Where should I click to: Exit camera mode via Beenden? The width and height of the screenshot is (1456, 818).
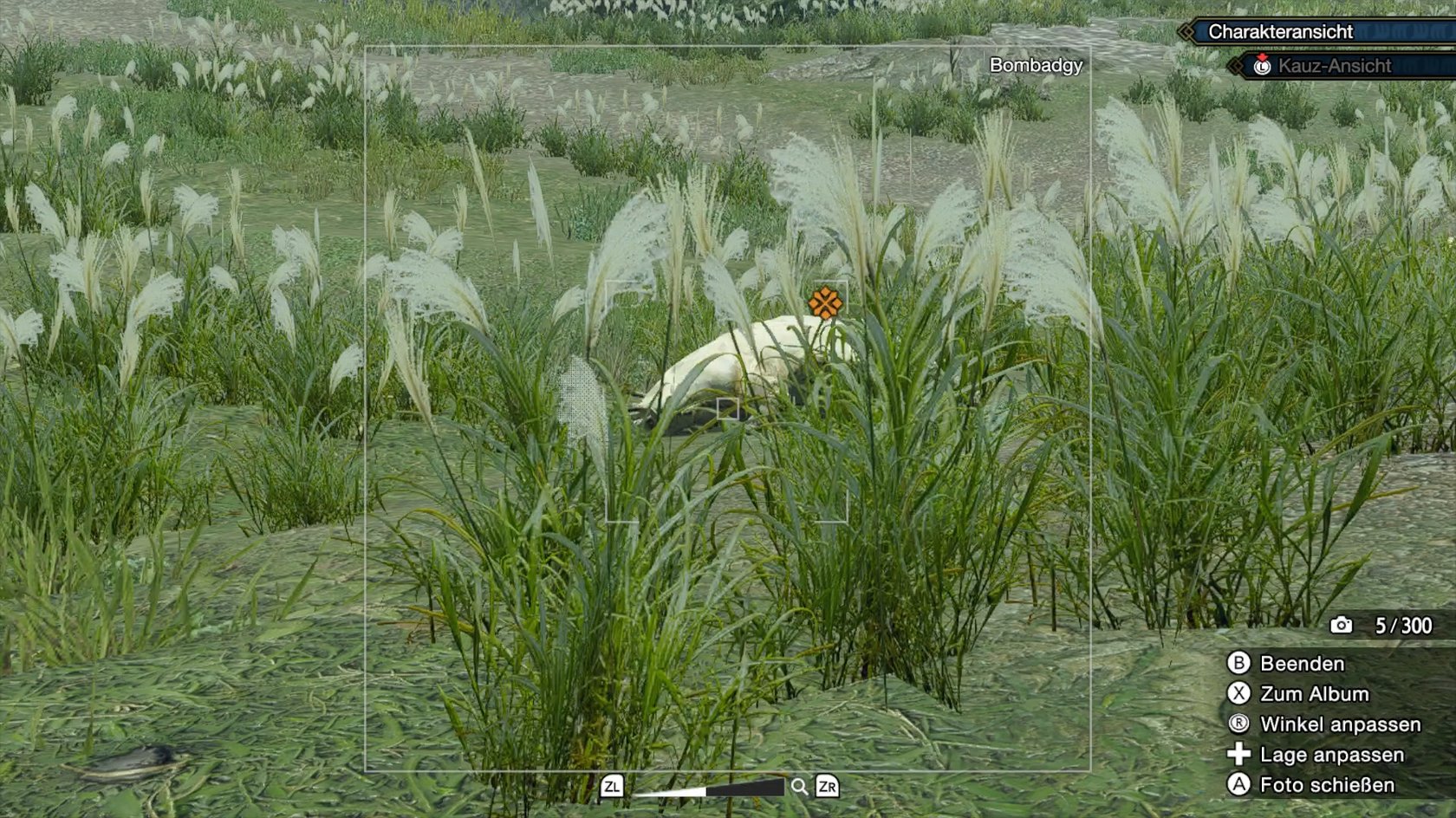[1300, 664]
